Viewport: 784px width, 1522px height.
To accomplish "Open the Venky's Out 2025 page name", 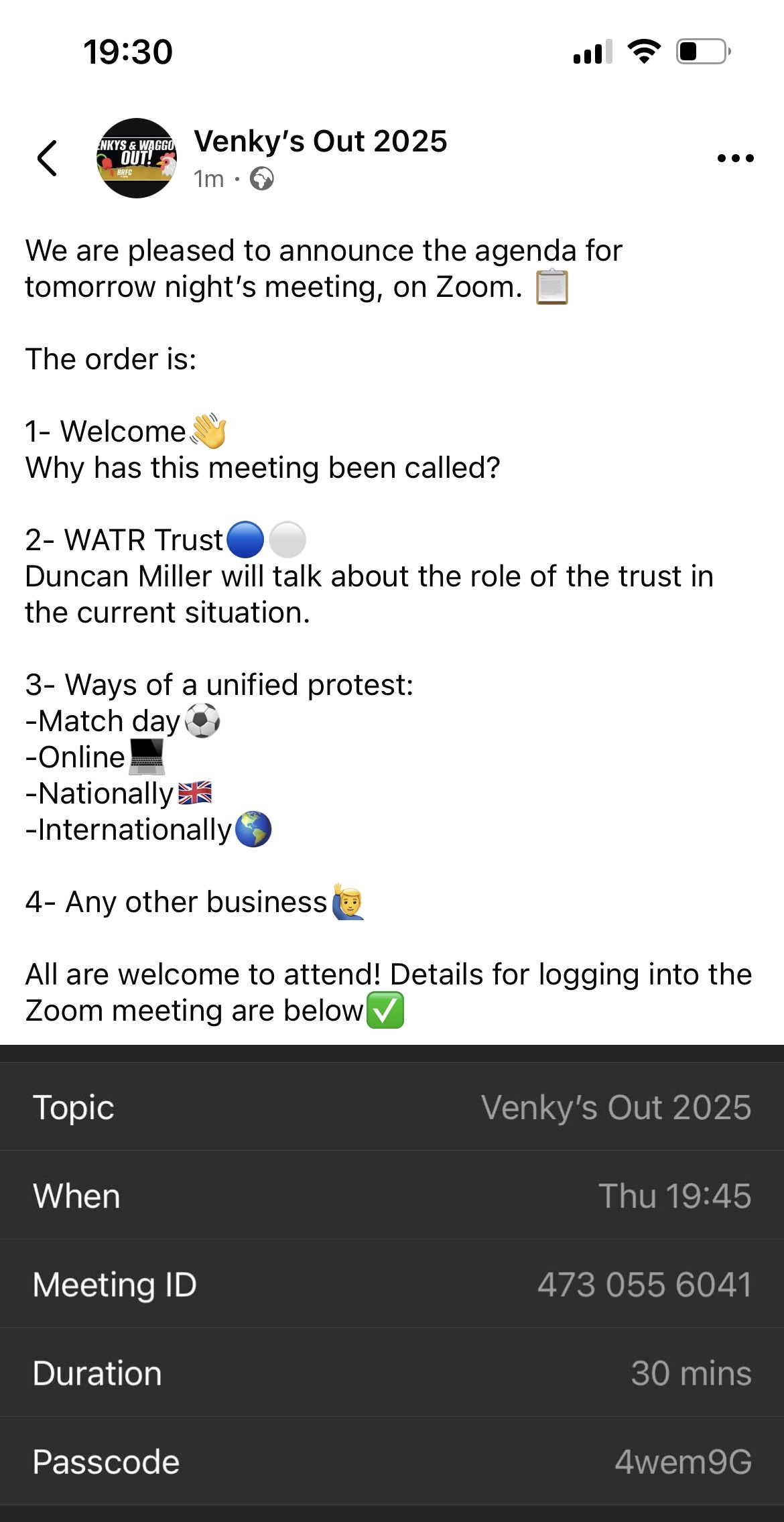I will pos(320,141).
